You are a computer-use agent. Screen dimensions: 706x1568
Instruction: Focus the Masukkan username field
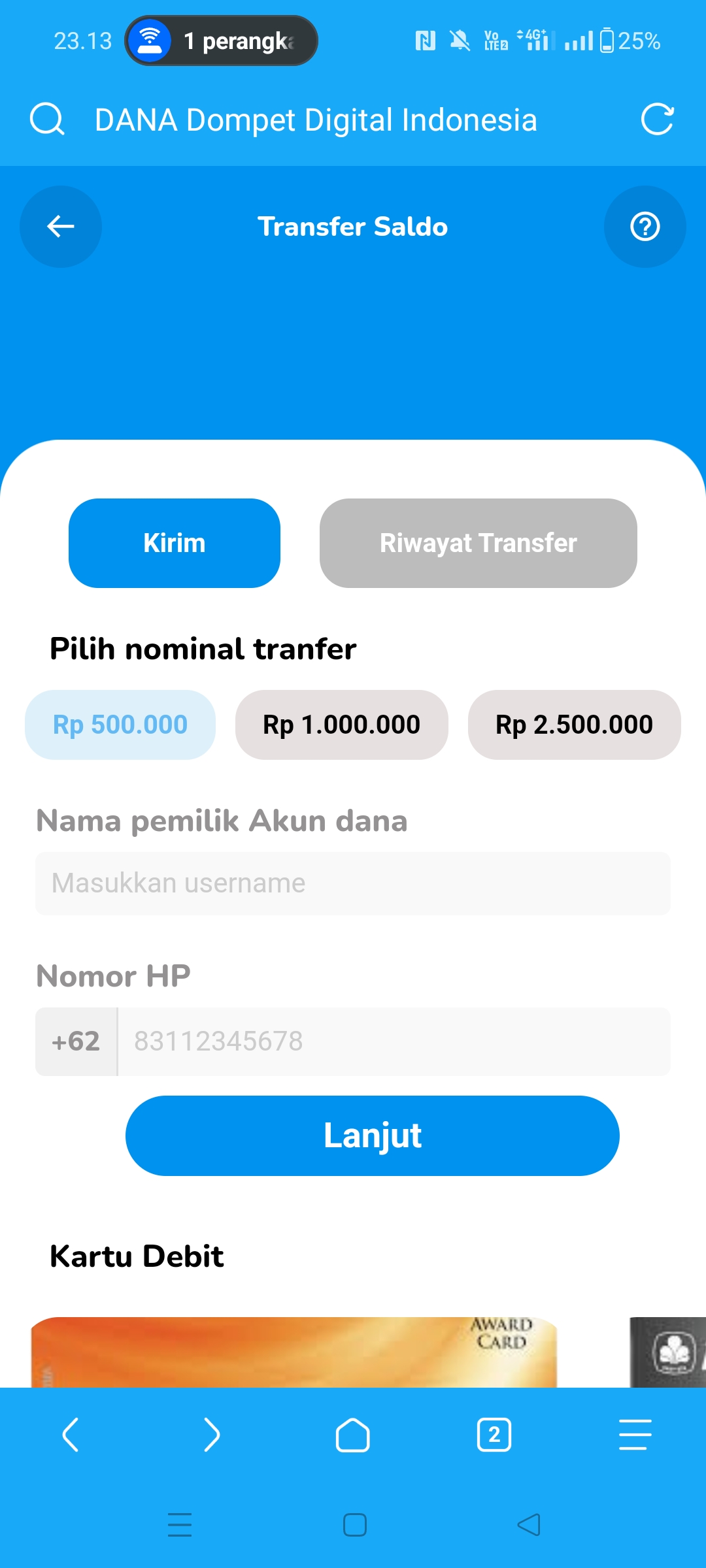click(x=353, y=883)
